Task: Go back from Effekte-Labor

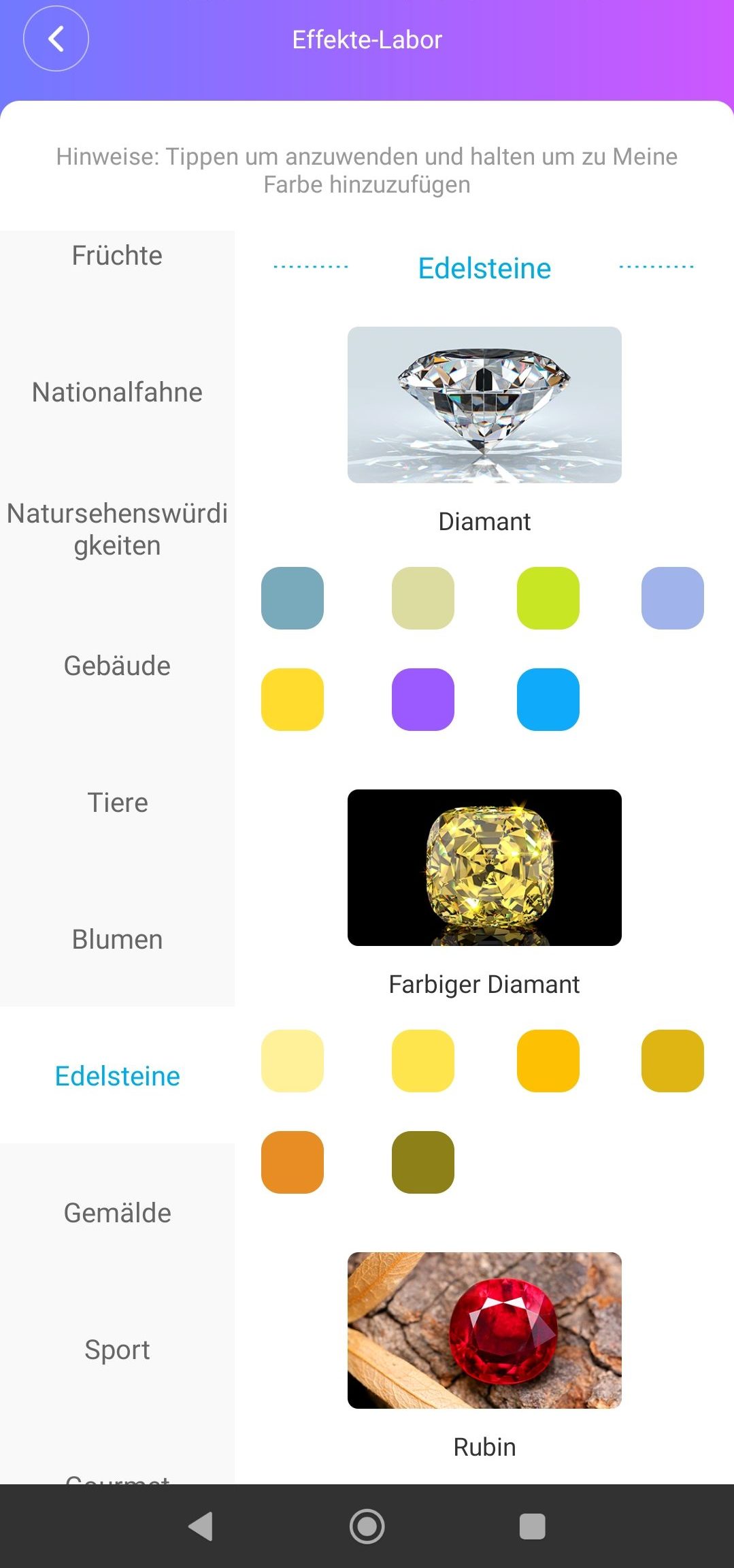Action: tap(56, 39)
